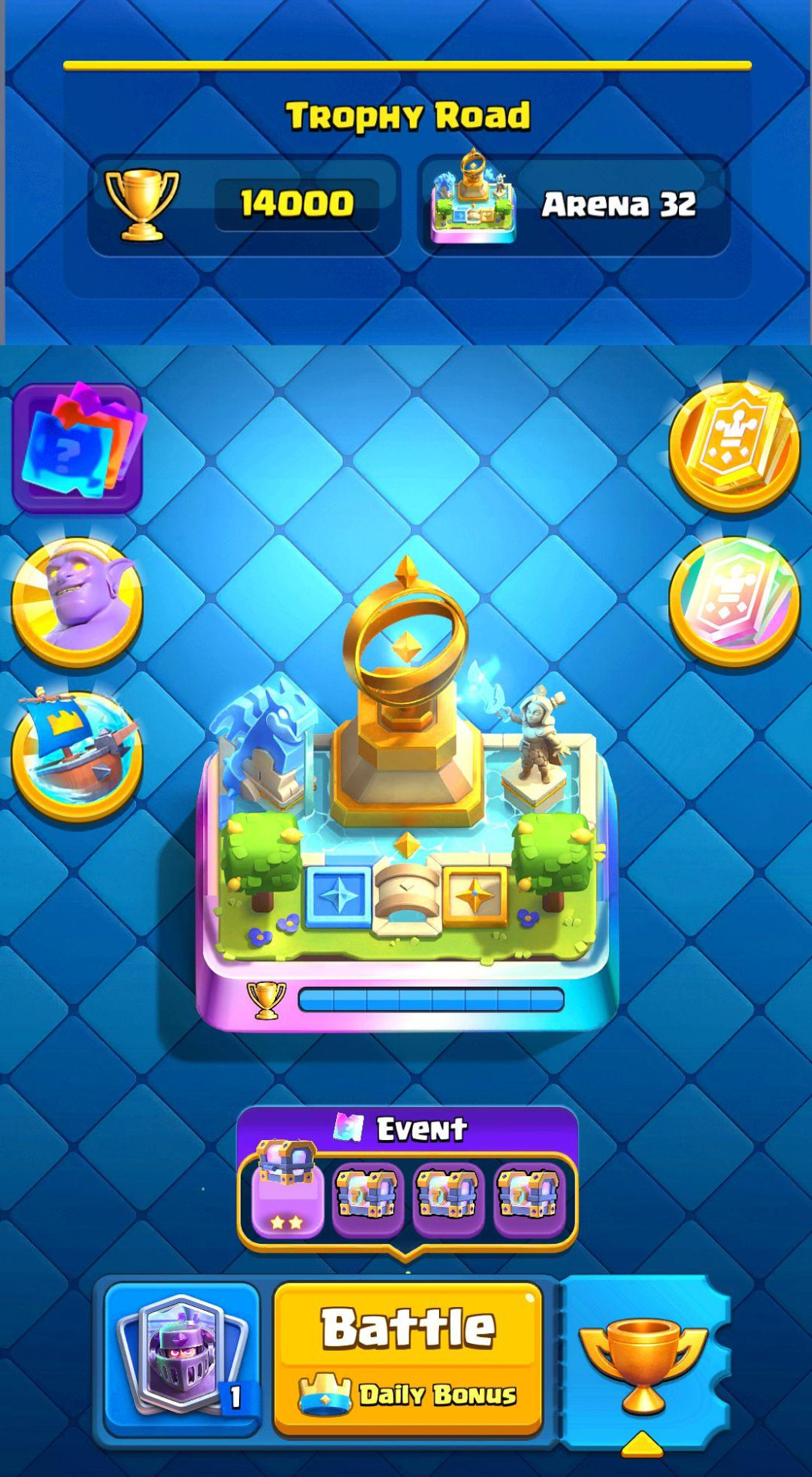Open the deck selector with the Mega Knight card
Image resolution: width=812 pixels, height=1477 pixels.
pyautogui.click(x=181, y=1359)
